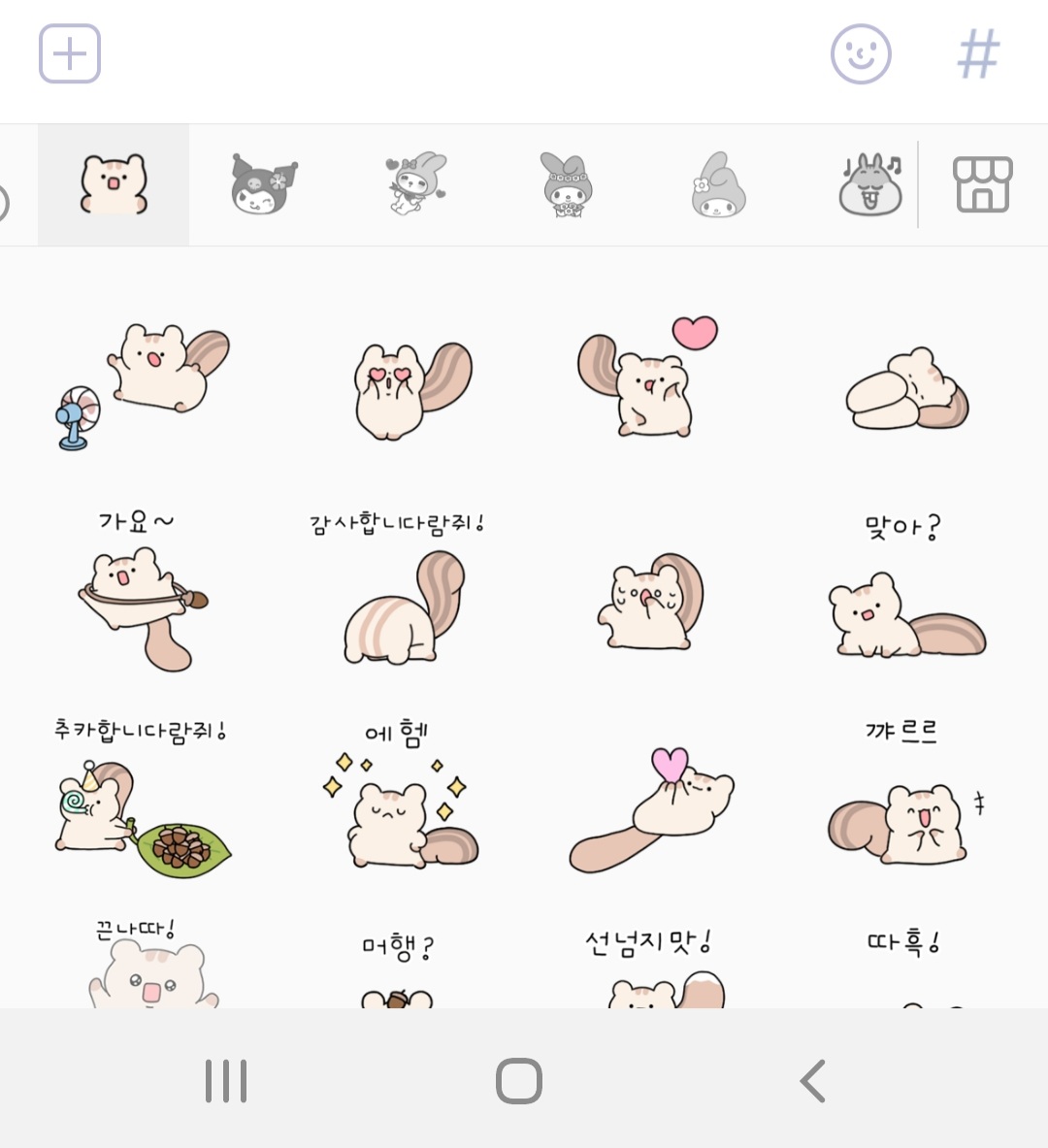The width and height of the screenshot is (1048, 1148).
Task: Choose the 가요~ squirrel sticker
Action: 143,590
